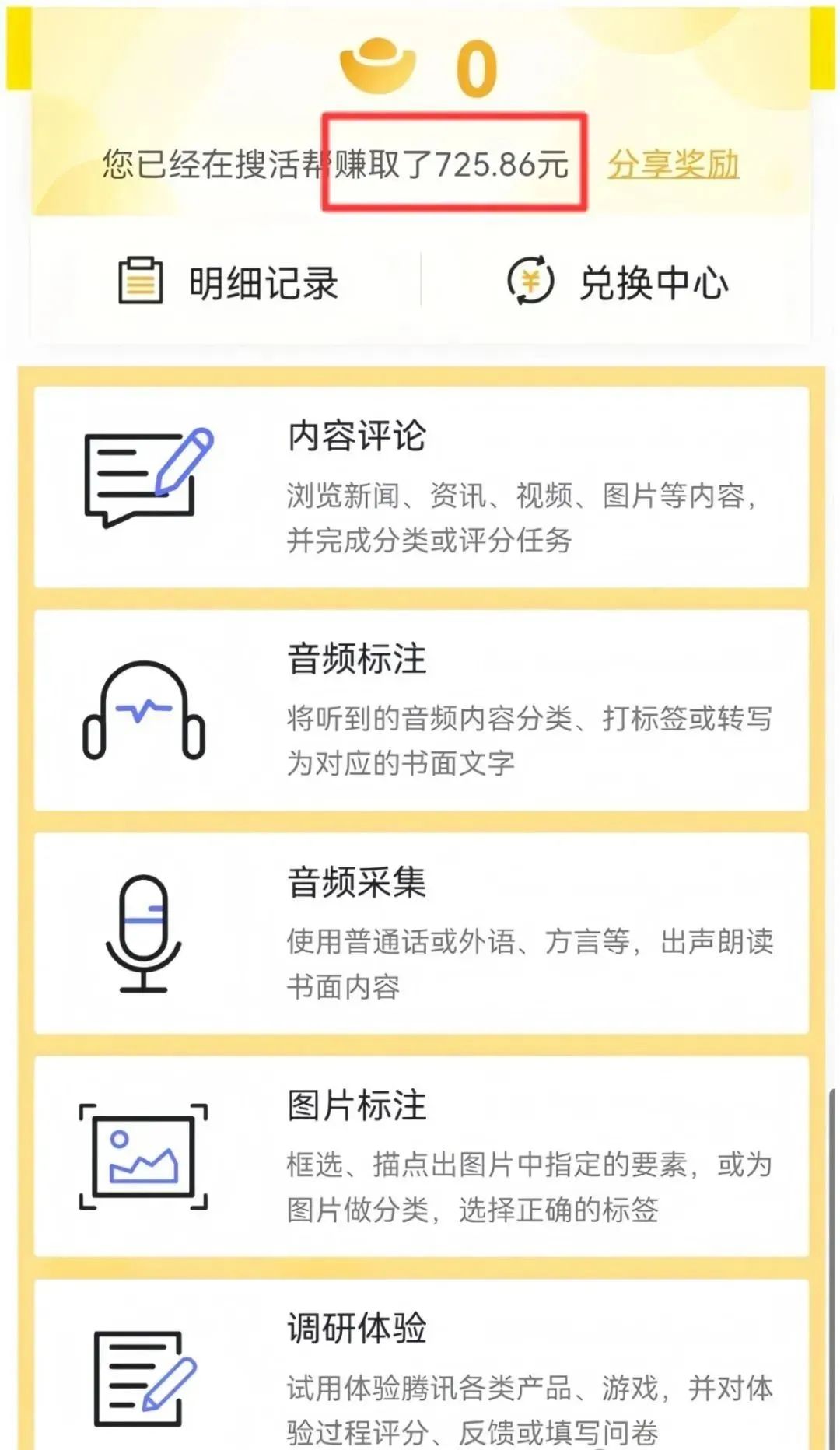
Task: Select the 音频采集 task card
Action: pyautogui.click(x=422, y=933)
